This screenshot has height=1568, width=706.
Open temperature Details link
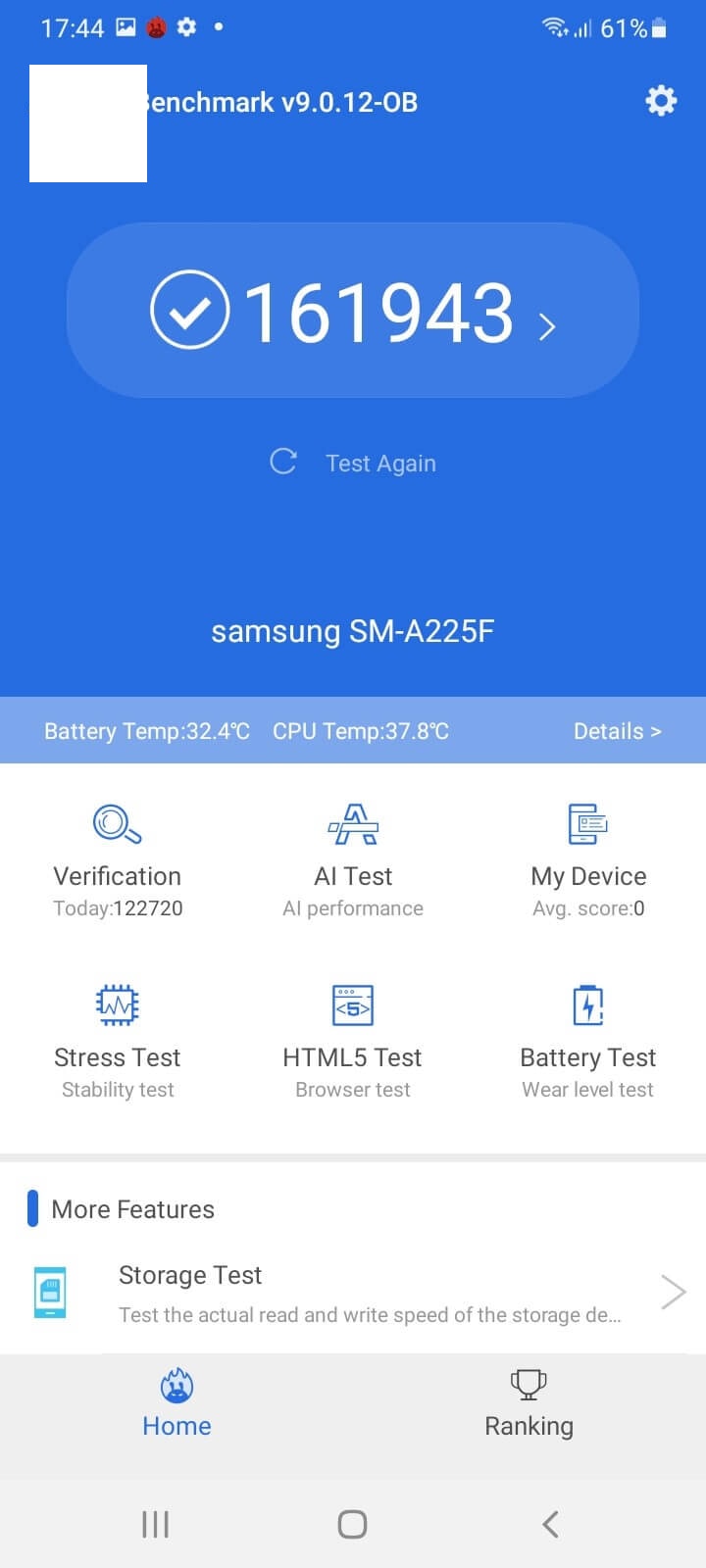click(617, 731)
